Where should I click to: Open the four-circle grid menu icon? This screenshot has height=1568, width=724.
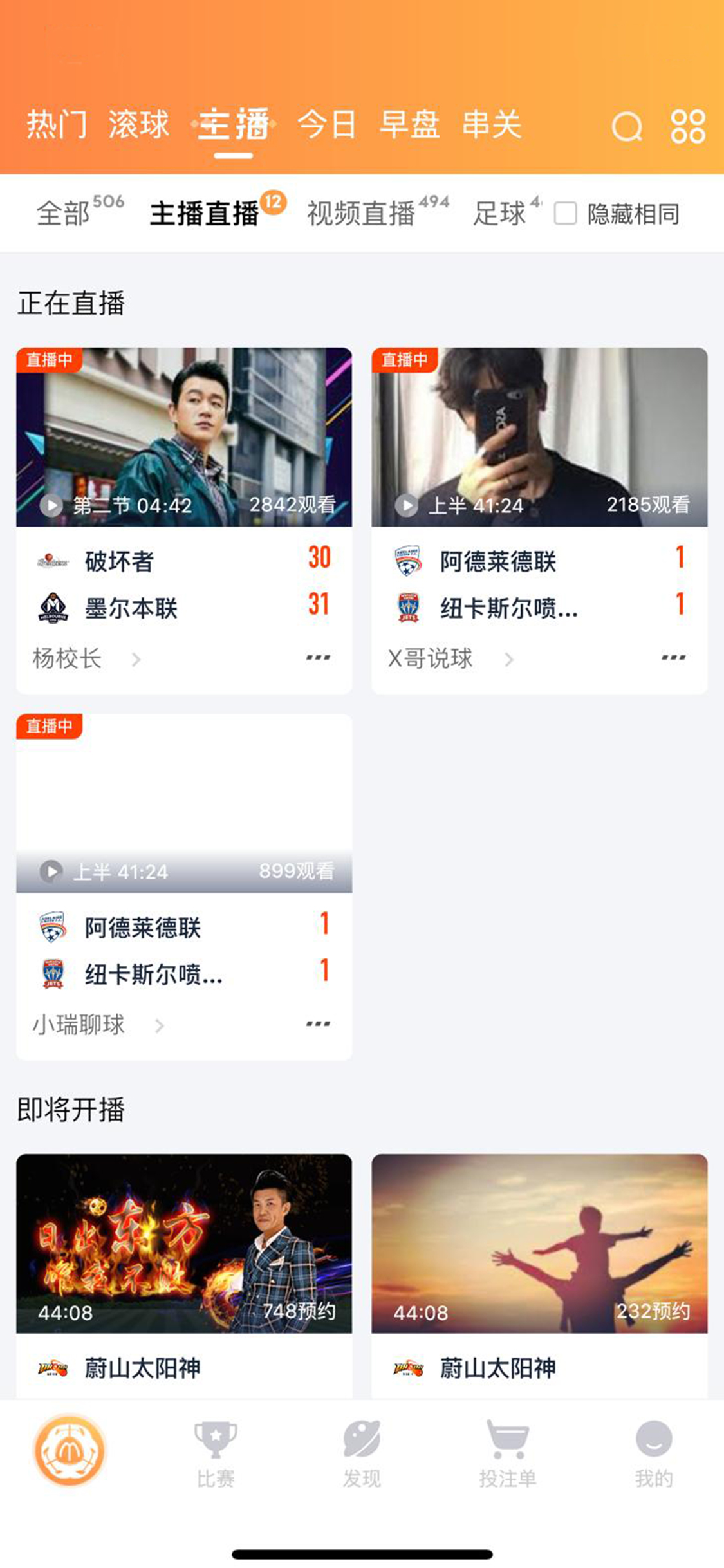[687, 126]
